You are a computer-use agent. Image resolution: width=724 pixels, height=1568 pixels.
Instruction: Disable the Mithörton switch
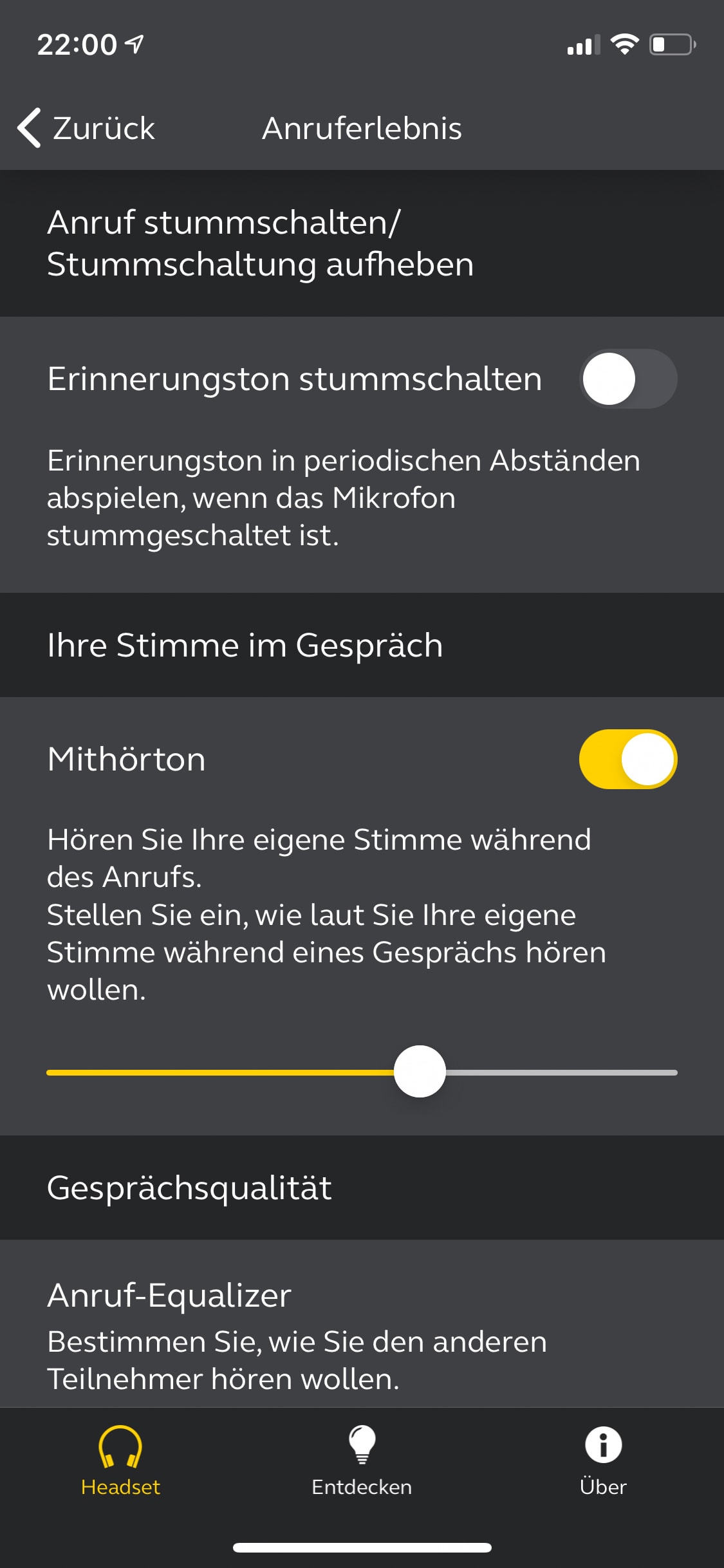pyautogui.click(x=628, y=759)
